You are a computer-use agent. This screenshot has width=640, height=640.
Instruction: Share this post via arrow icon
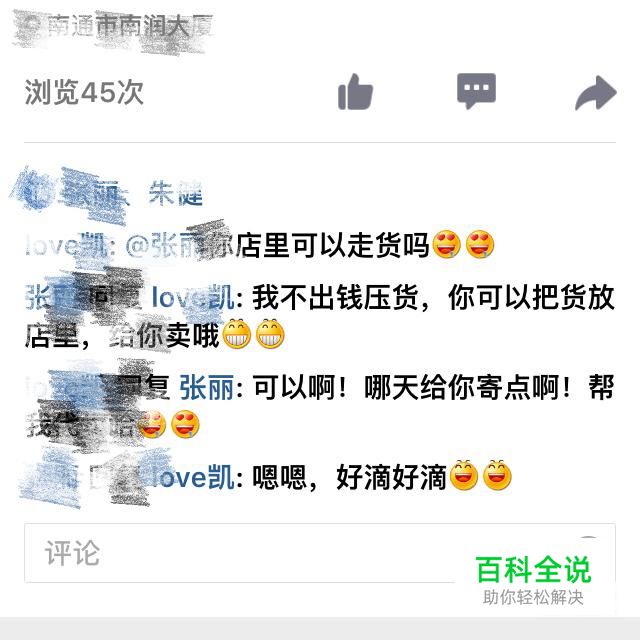596,93
